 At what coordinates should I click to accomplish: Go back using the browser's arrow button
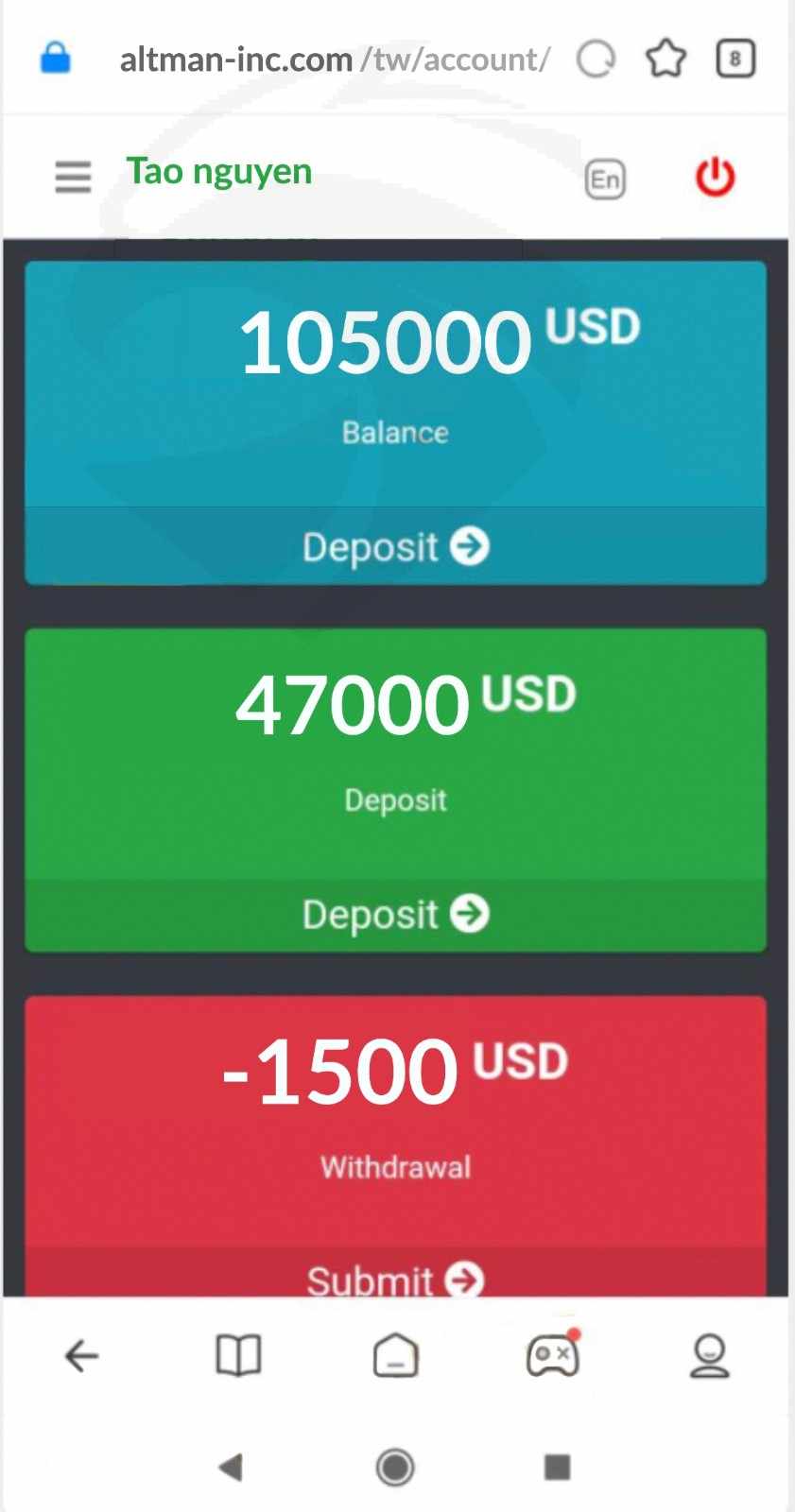tap(81, 1356)
